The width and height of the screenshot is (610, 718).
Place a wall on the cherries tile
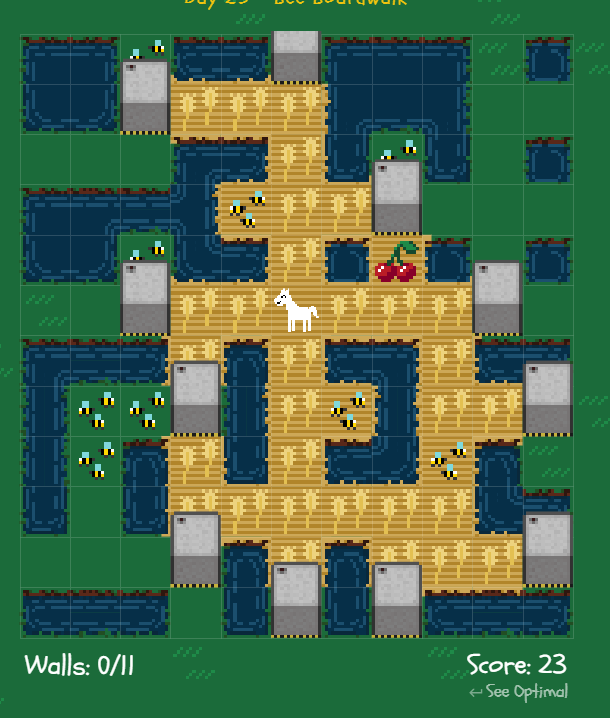point(397,261)
